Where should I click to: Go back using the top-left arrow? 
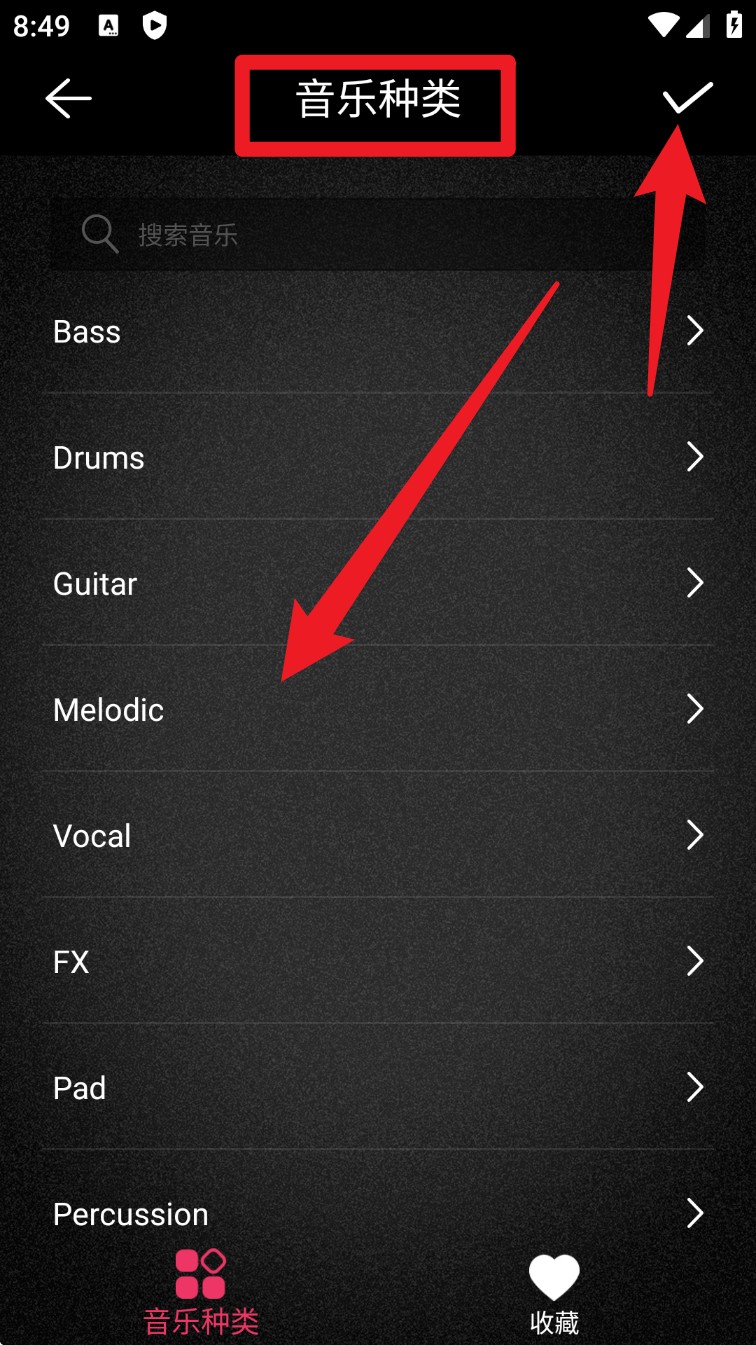coord(68,98)
